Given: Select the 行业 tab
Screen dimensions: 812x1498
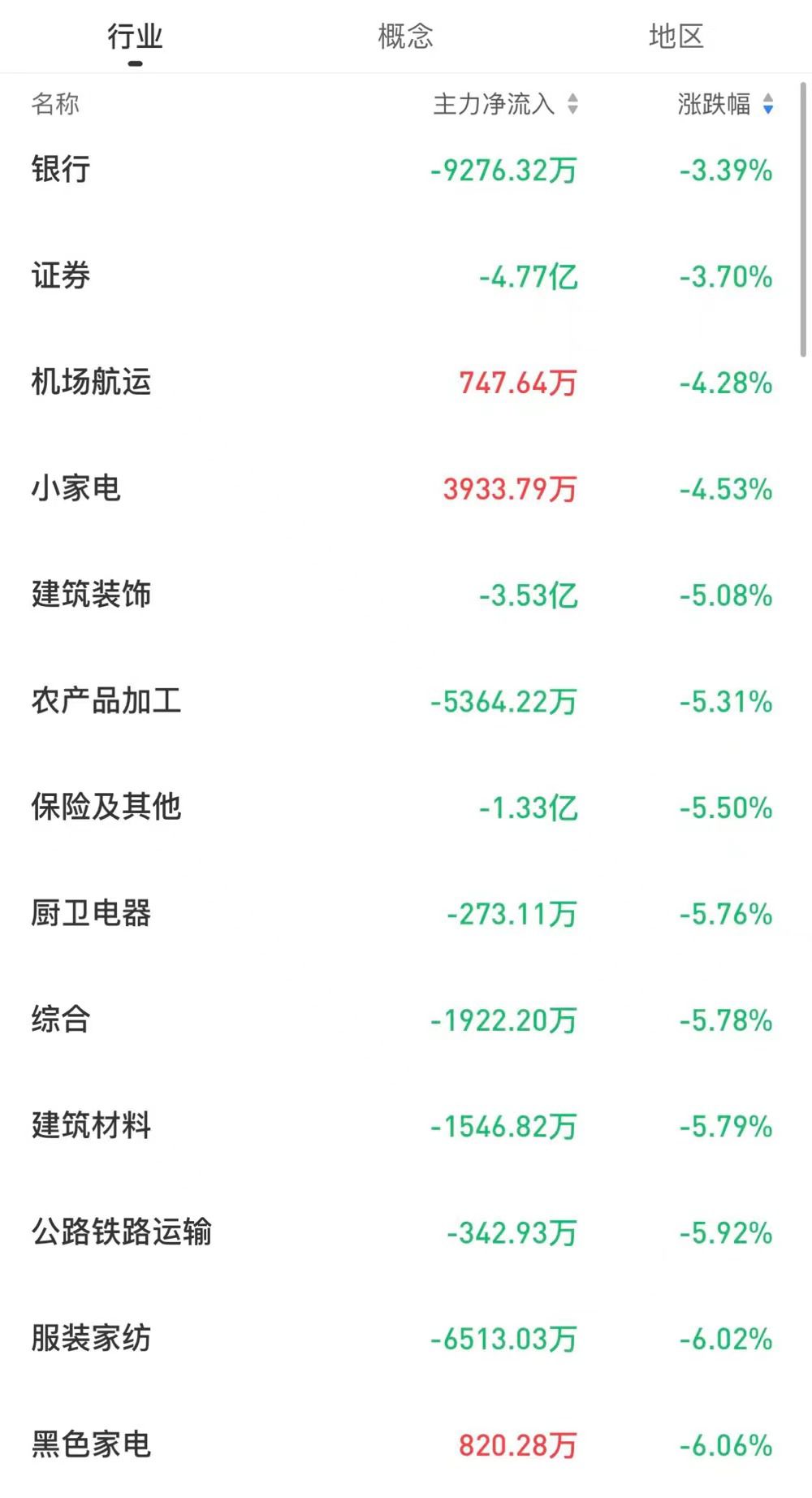Looking at the screenshot, I should click(x=136, y=37).
